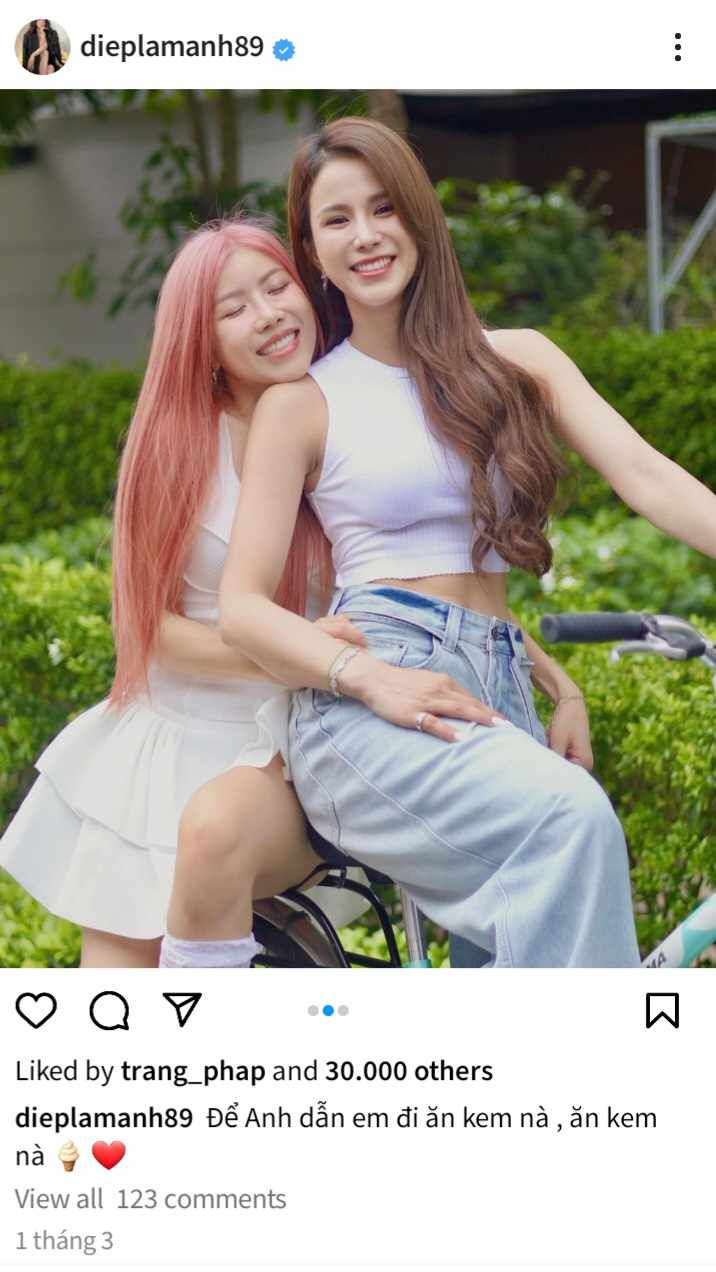This screenshot has width=716, height=1272.
Task: Open the dieplamanh89 username in the header
Action: coord(171,46)
